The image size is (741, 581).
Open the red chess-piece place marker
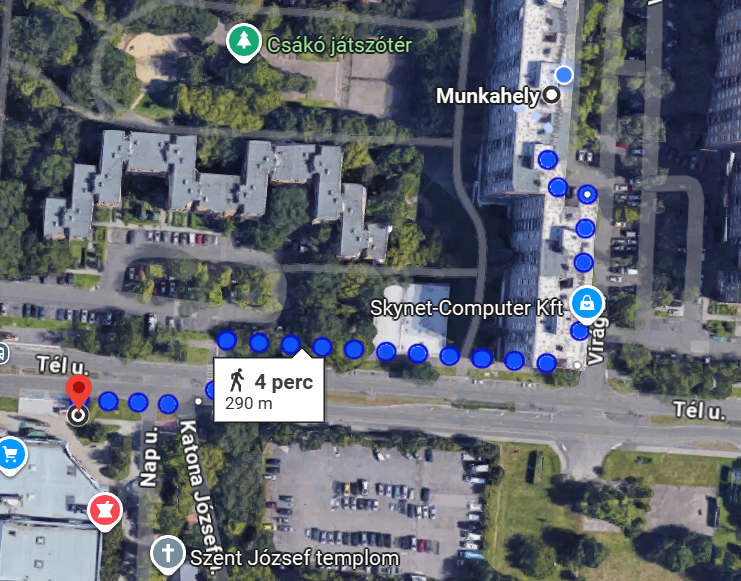pos(103,510)
